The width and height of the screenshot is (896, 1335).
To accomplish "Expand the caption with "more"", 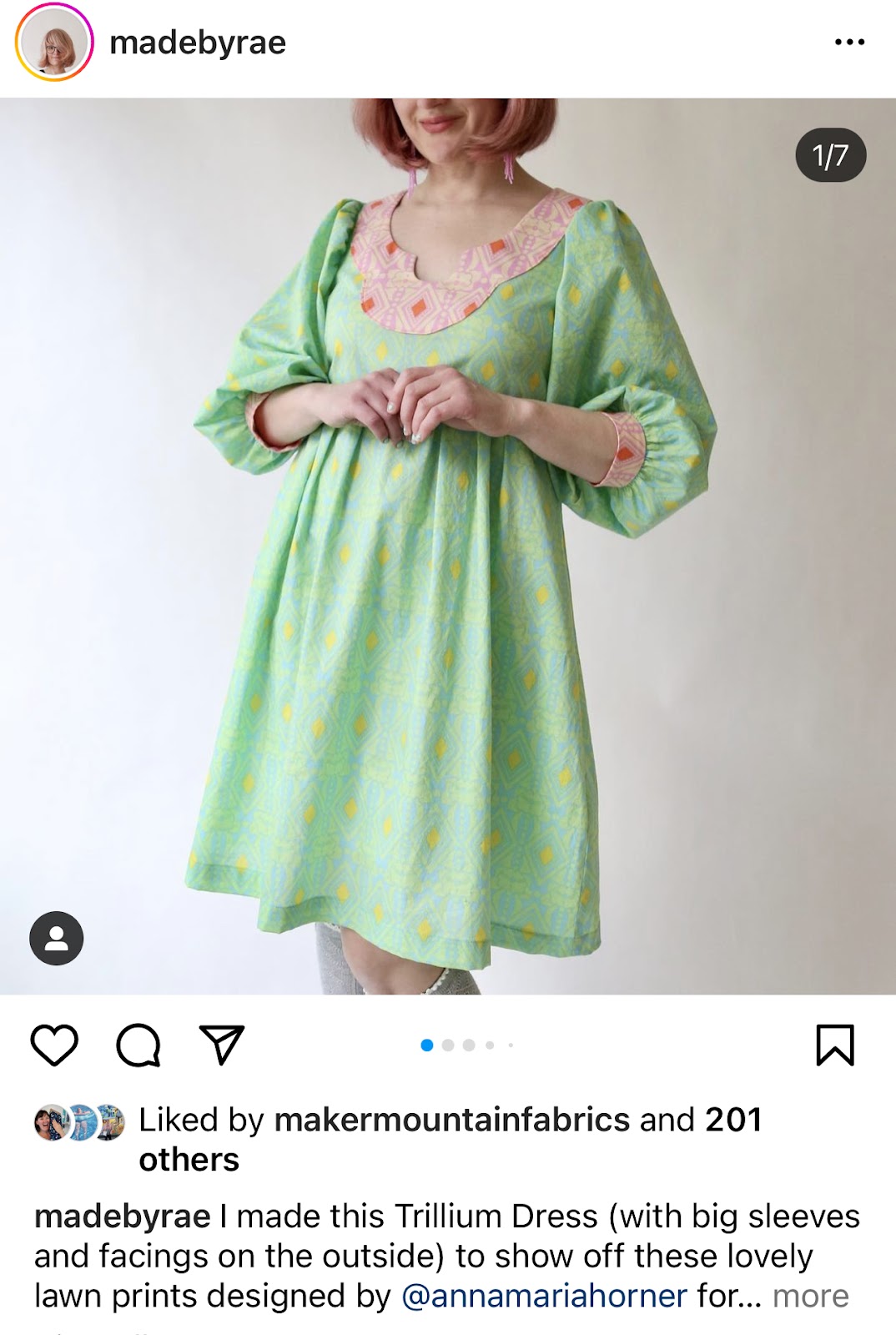I will tap(810, 1296).
